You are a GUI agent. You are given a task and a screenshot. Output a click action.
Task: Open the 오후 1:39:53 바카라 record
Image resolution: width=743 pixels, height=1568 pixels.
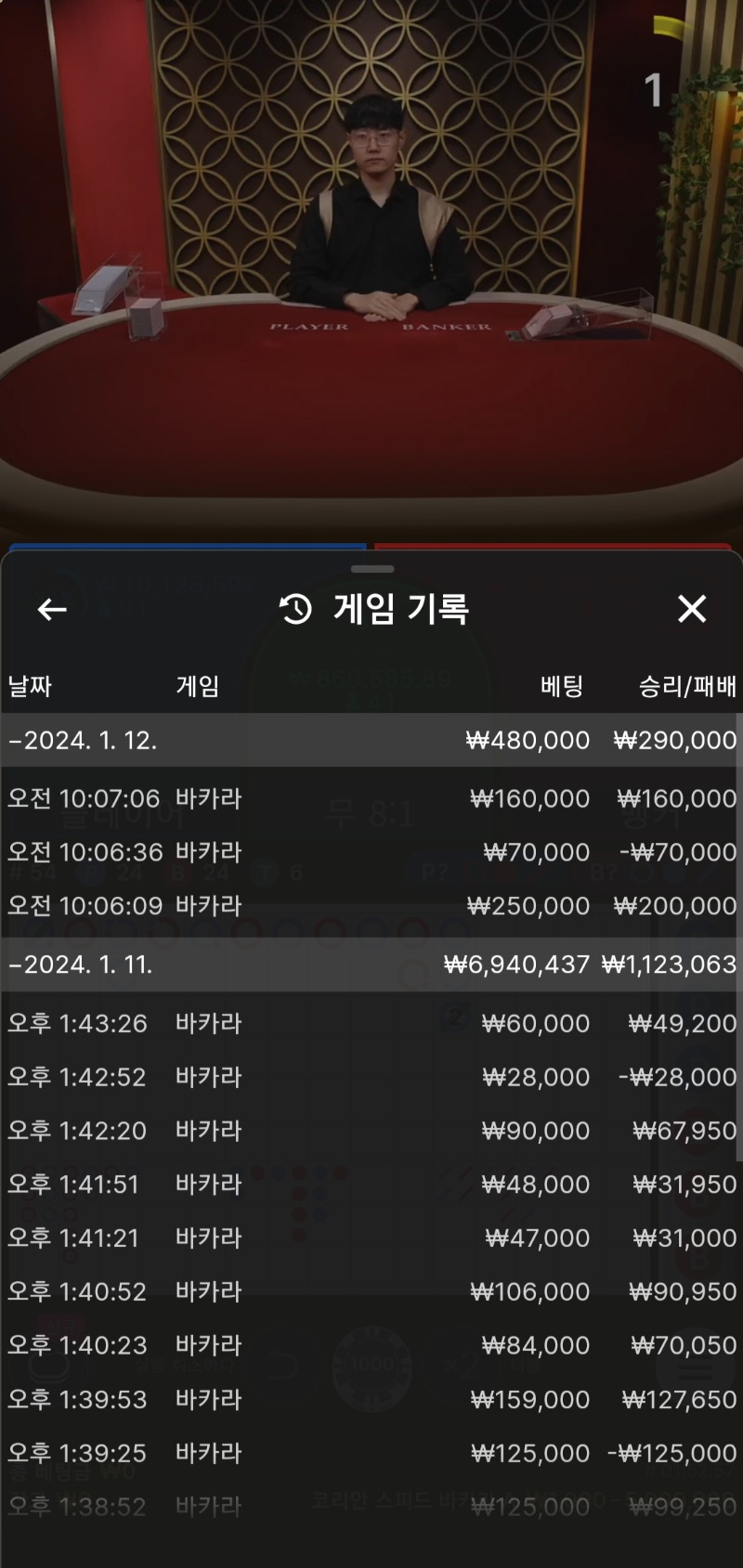coord(371,1399)
